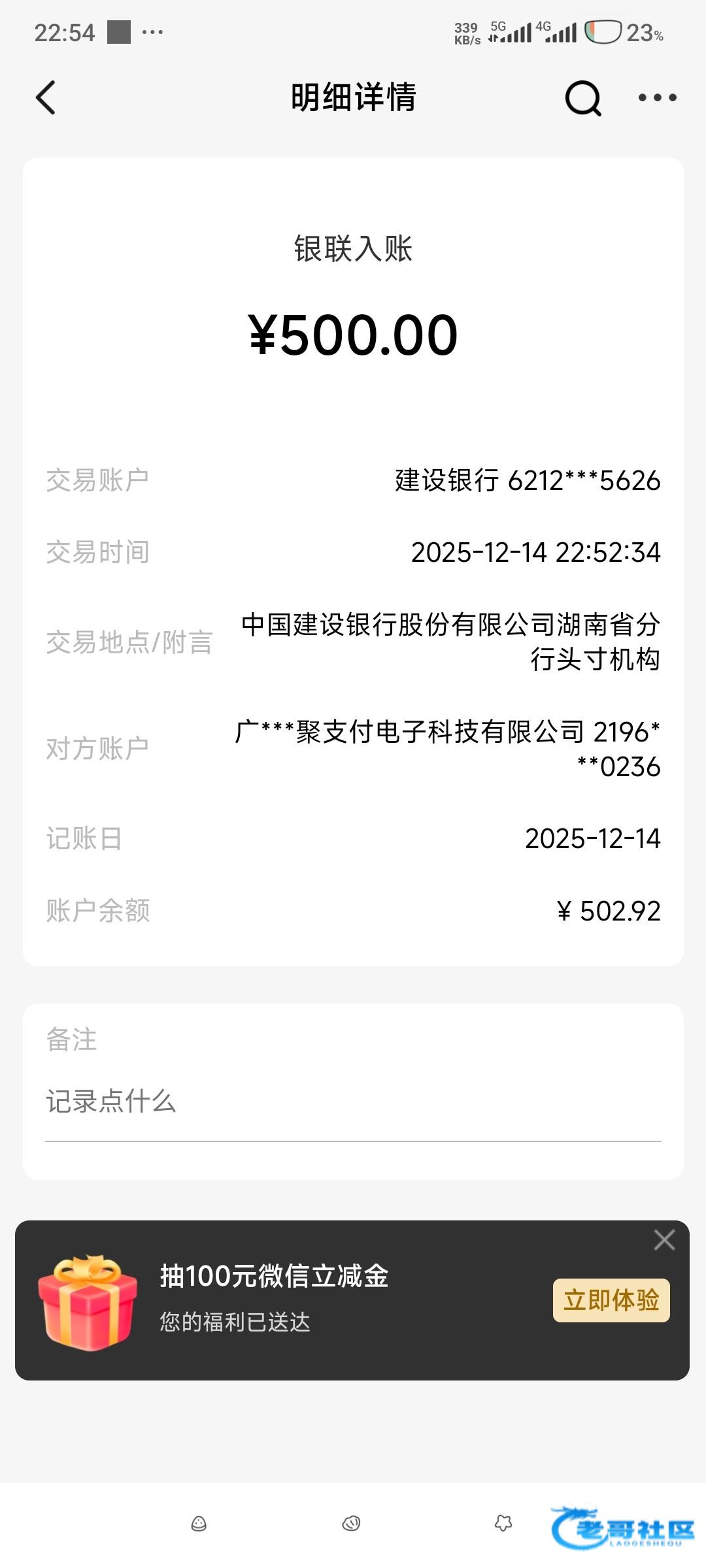Image resolution: width=706 pixels, height=1568 pixels.
Task: Open the search magnifier icon
Action: 582,99
